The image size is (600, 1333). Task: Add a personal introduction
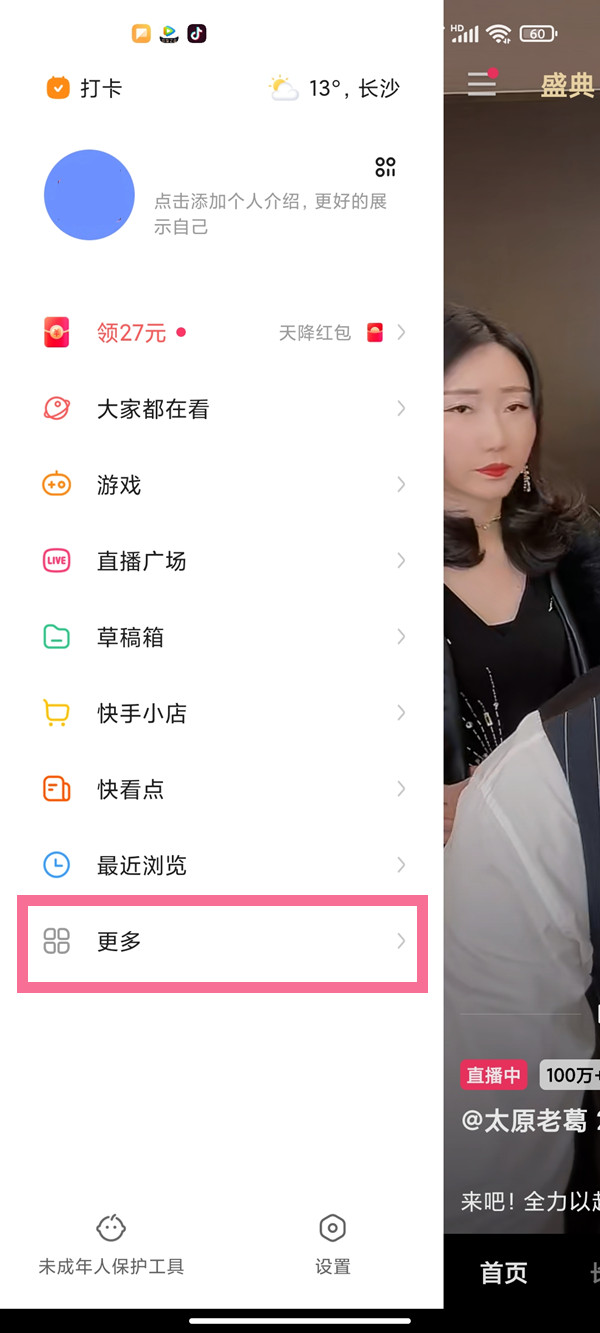[270, 214]
